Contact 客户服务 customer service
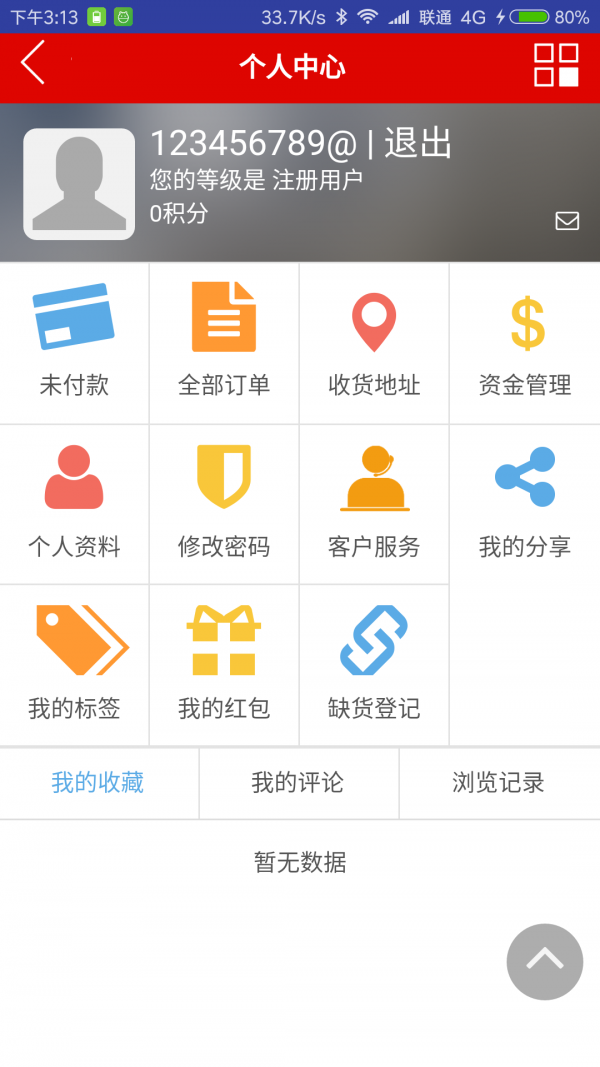Screen dimensions: 600x1067 [374, 504]
